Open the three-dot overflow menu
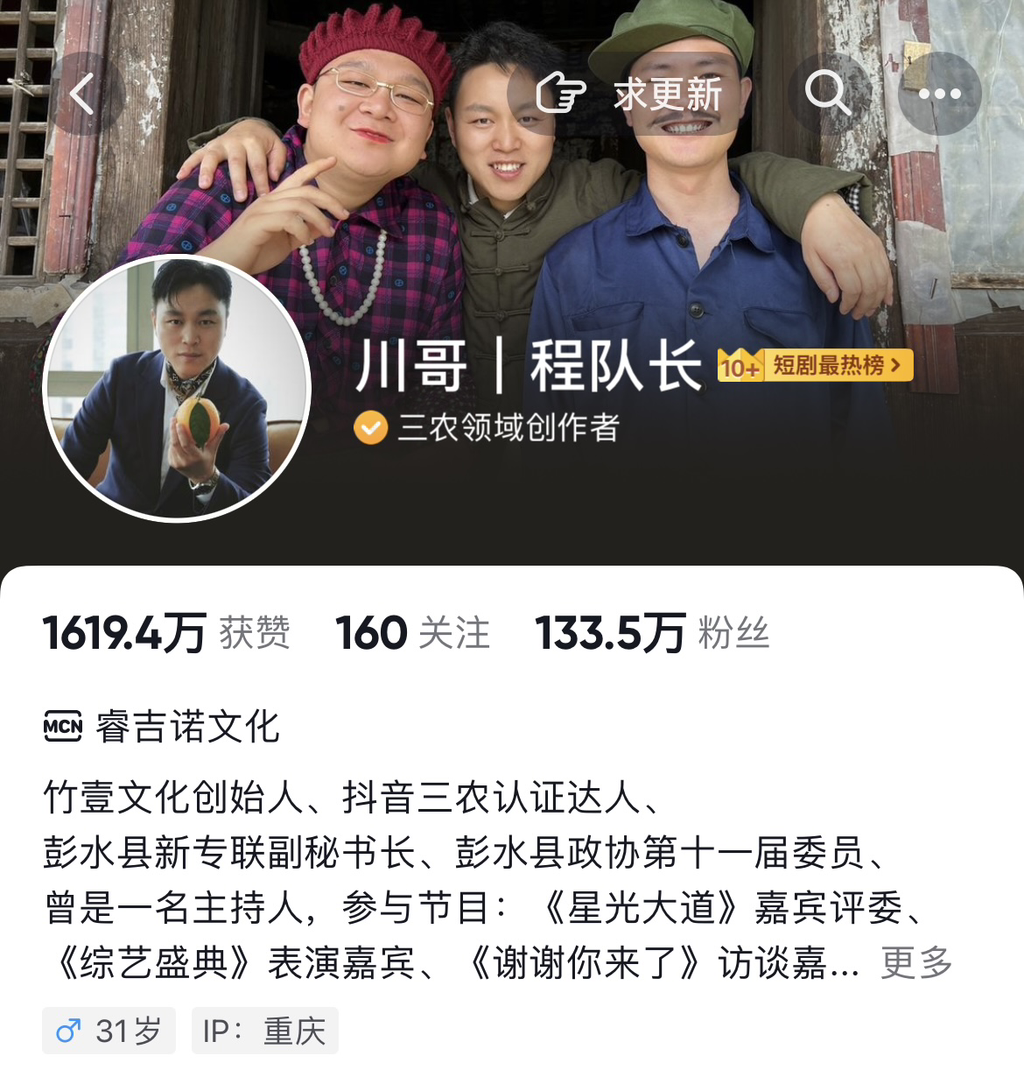Screen dimensions: 1024x1091 (x=939, y=94)
